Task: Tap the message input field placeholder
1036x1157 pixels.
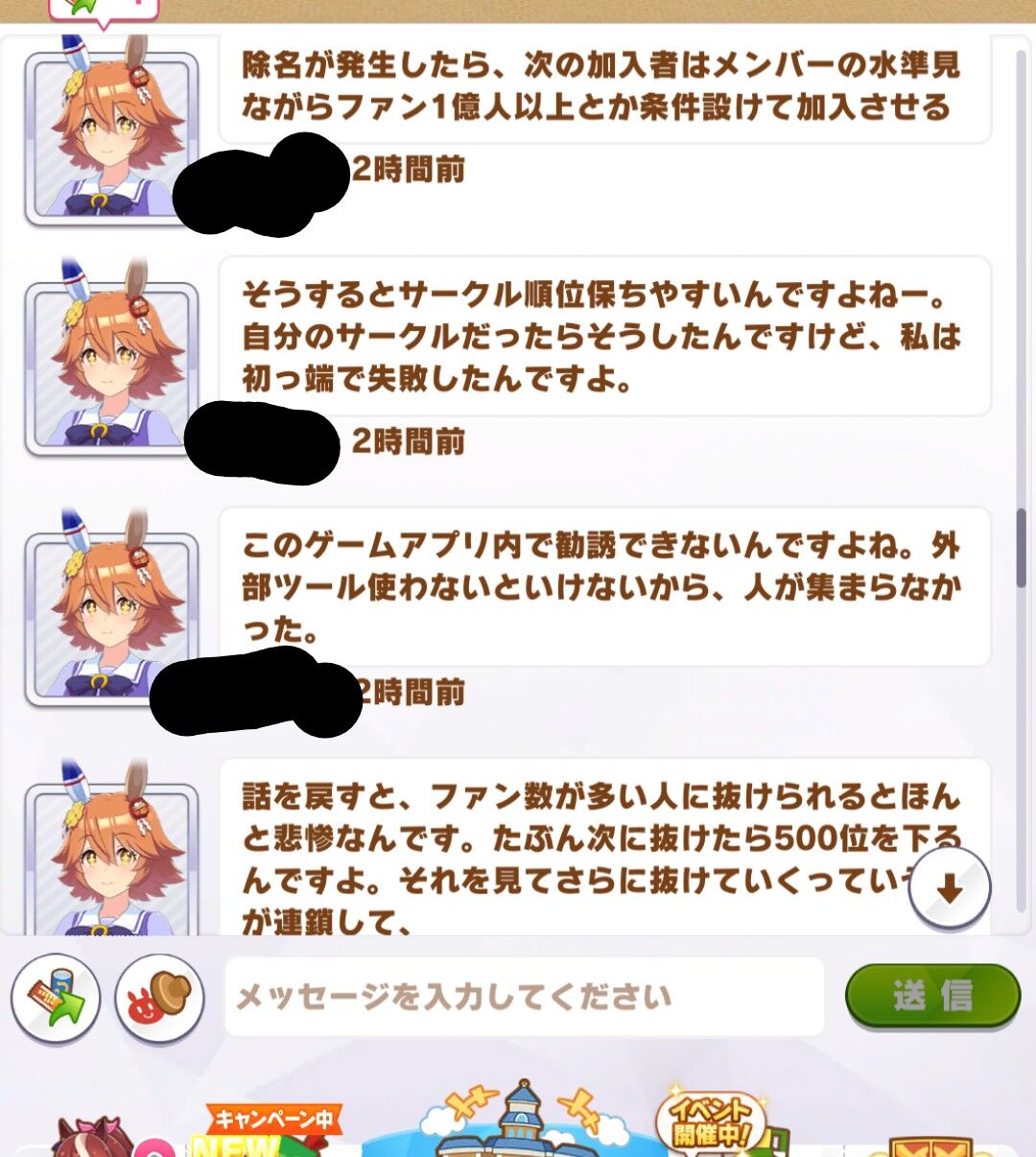Action: (x=523, y=998)
